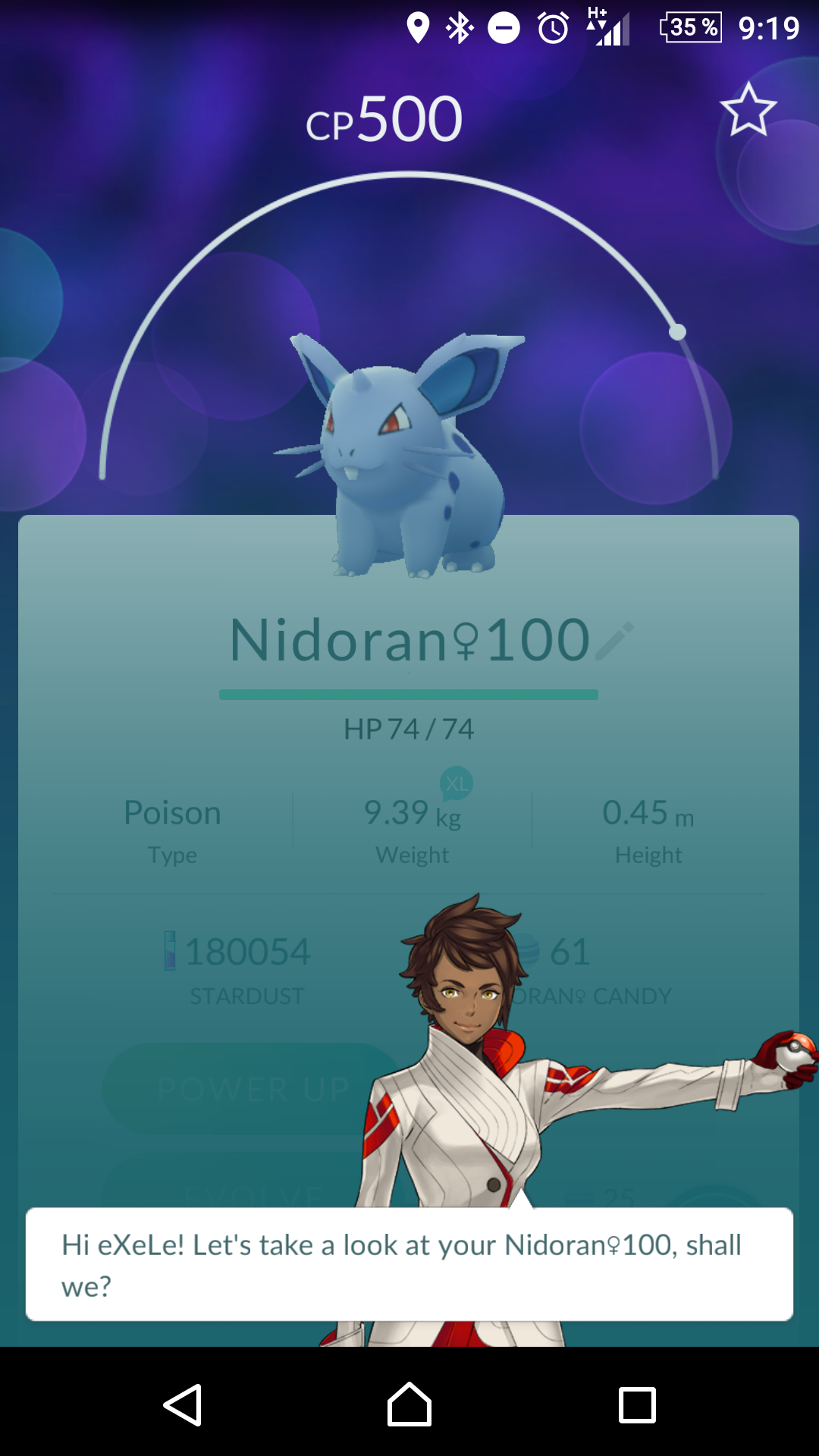The width and height of the screenshot is (819, 1456).
Task: Edit the Nidoran♀100 nickname with the pencil
Action: pos(614,641)
